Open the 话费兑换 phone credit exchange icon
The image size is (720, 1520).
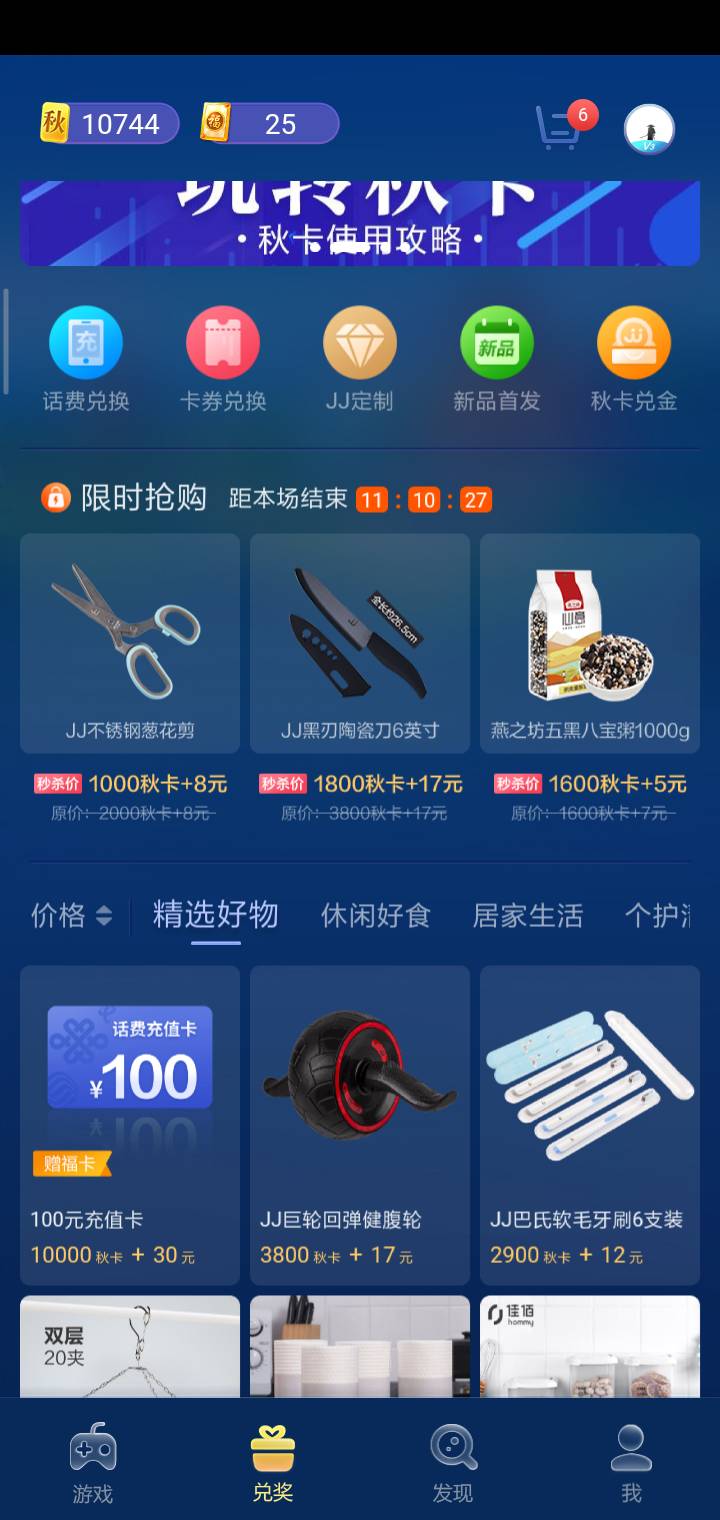coord(86,355)
